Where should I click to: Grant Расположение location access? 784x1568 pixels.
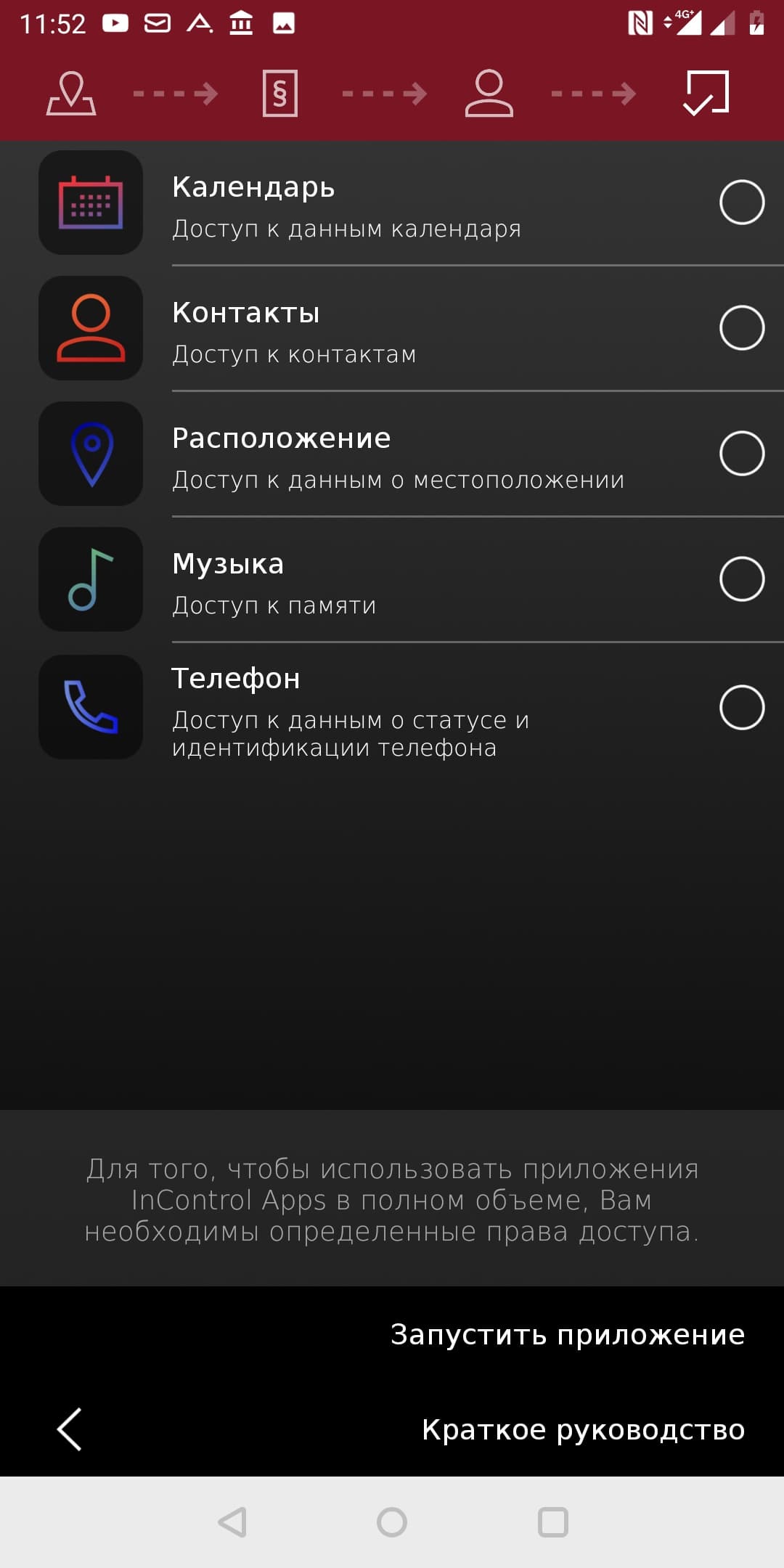741,454
